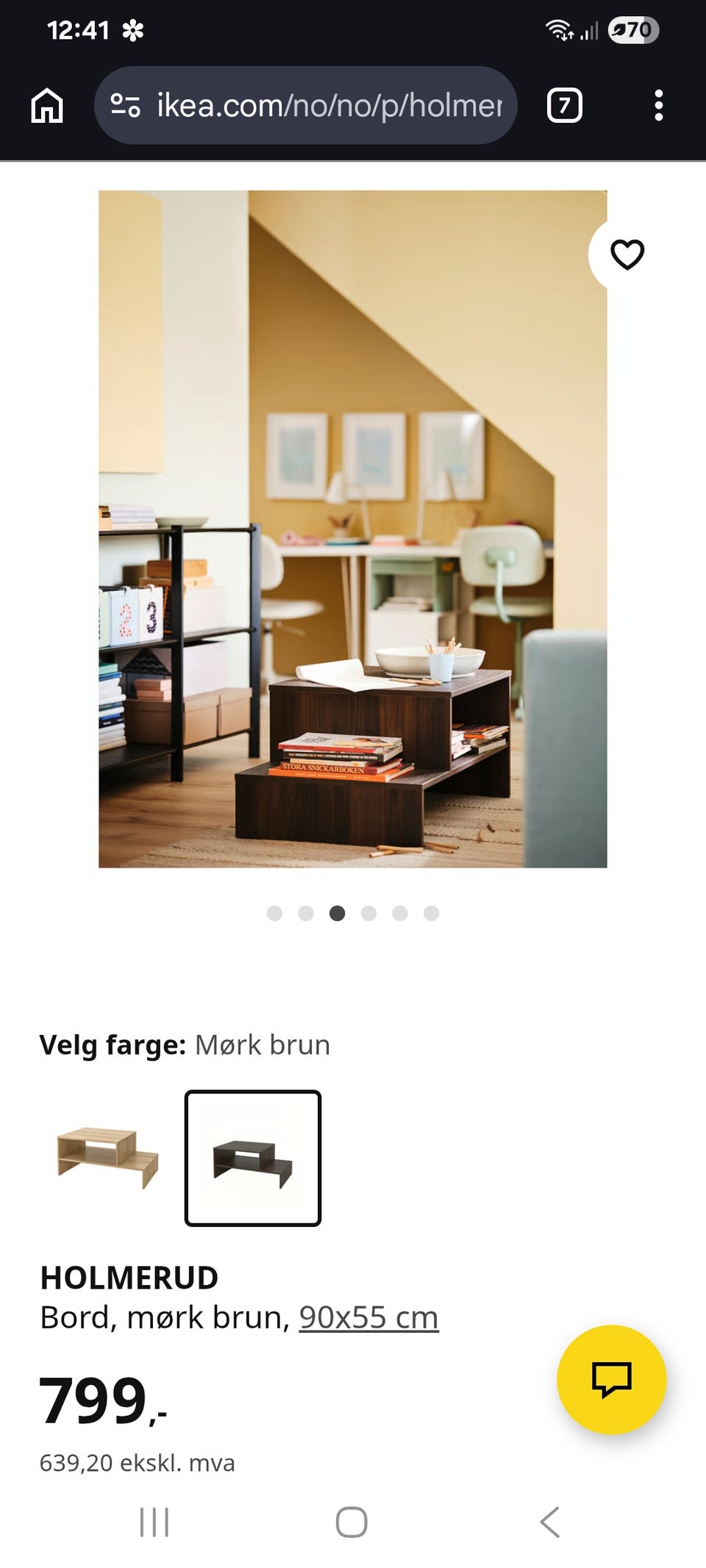The image size is (706, 1568).
Task: Tap the currently selected carousel dot
Action: (x=338, y=913)
